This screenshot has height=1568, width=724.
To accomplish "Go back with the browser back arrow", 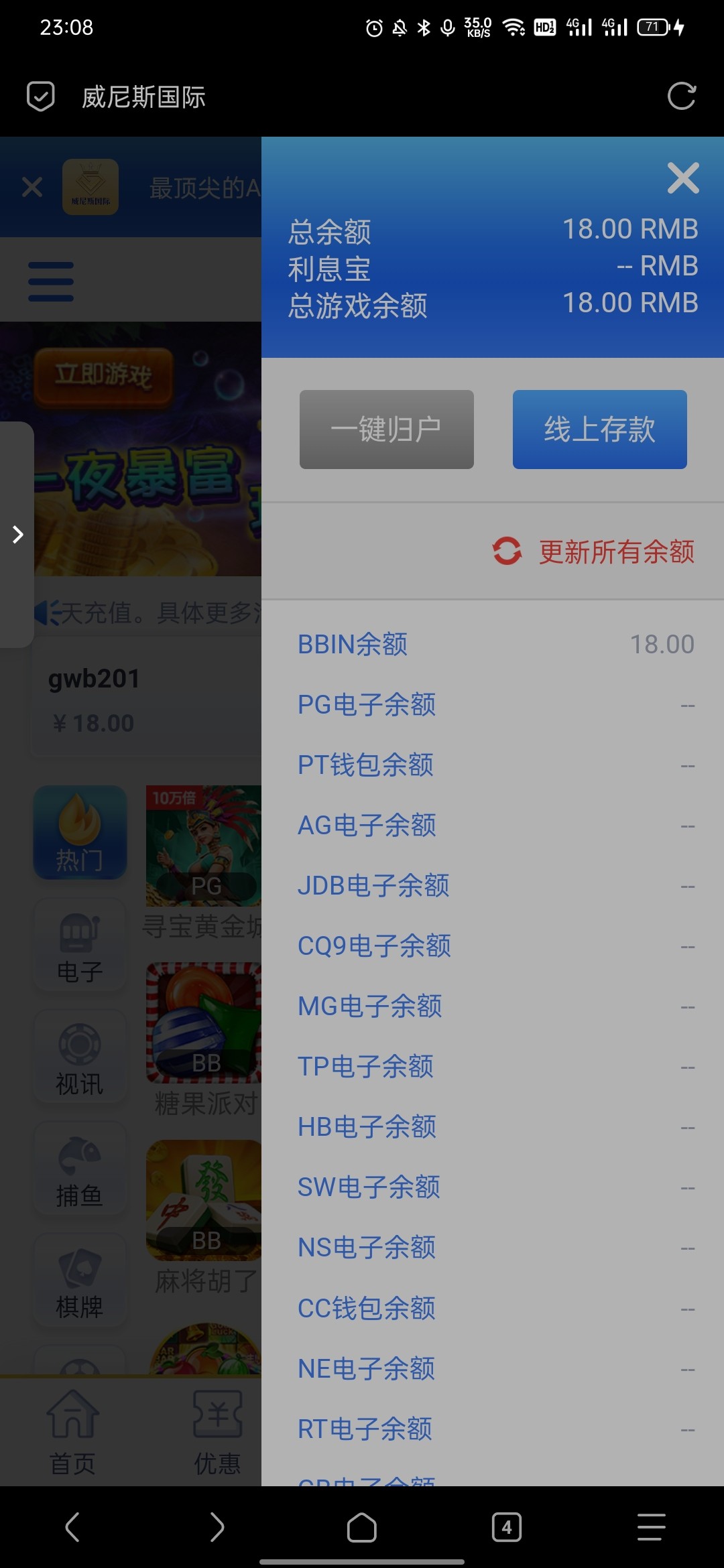I will tap(72, 1528).
